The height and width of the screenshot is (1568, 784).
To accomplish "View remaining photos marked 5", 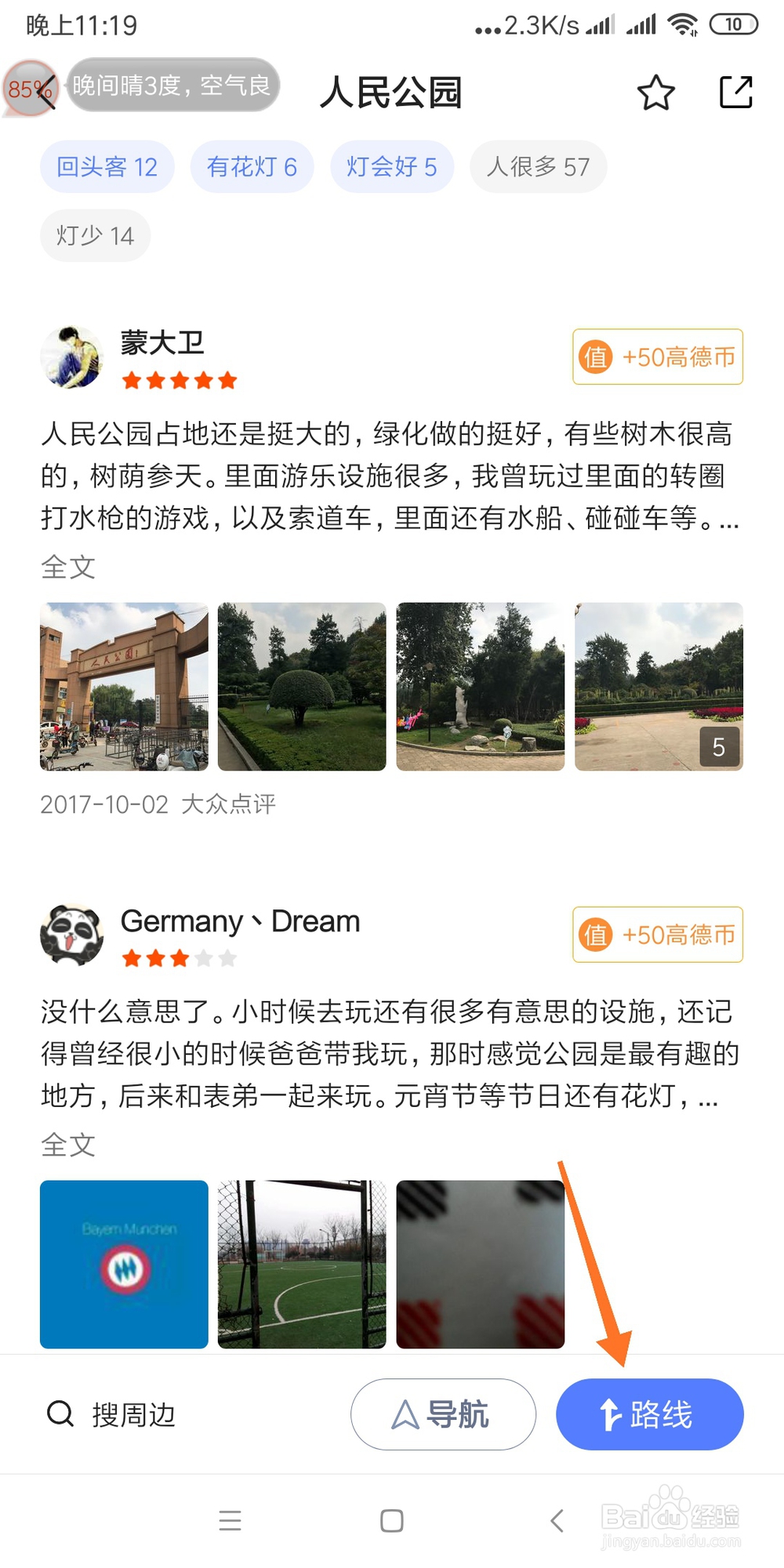I will pos(659,687).
